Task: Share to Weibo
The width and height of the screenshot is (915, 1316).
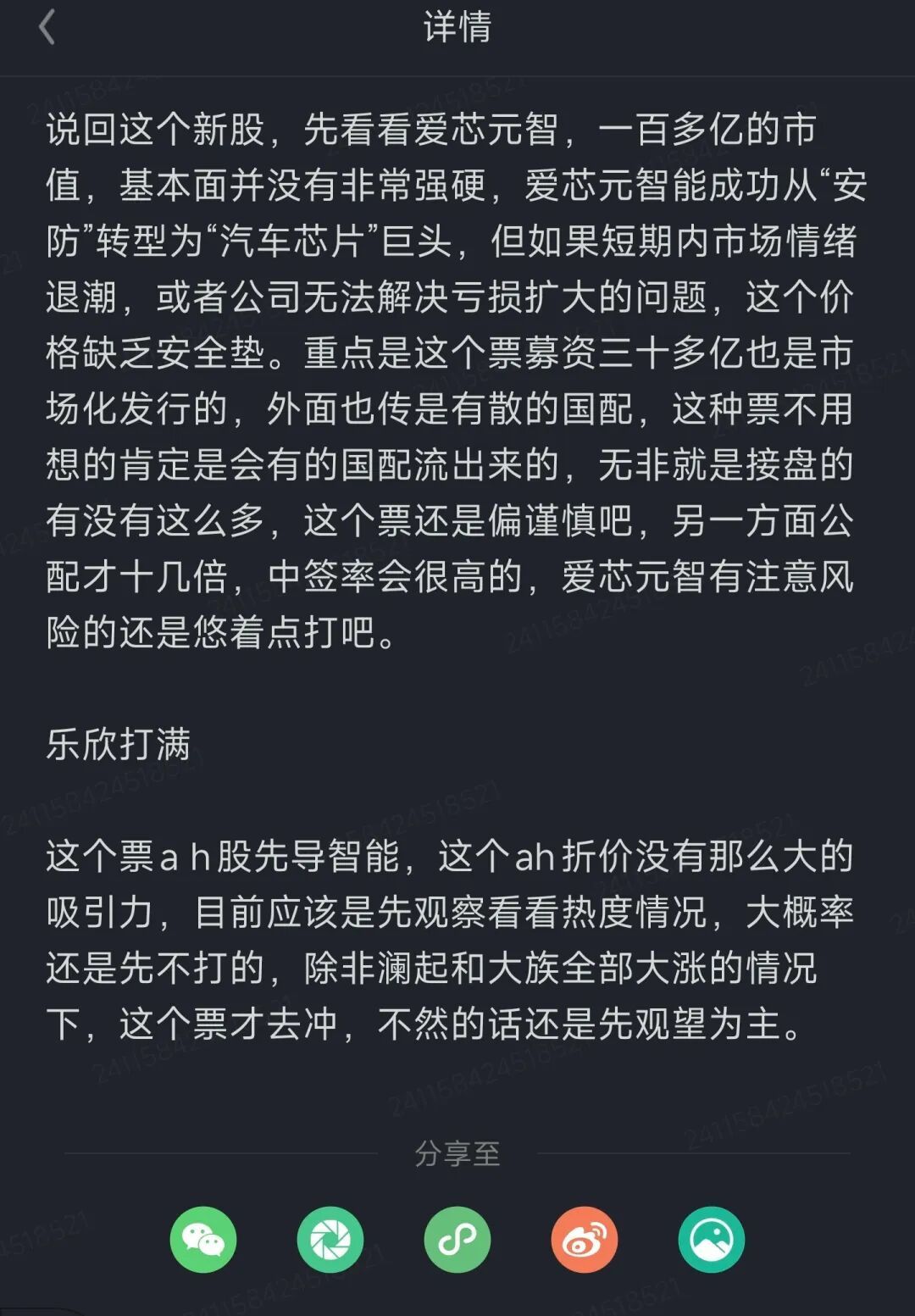Action: [585, 1240]
